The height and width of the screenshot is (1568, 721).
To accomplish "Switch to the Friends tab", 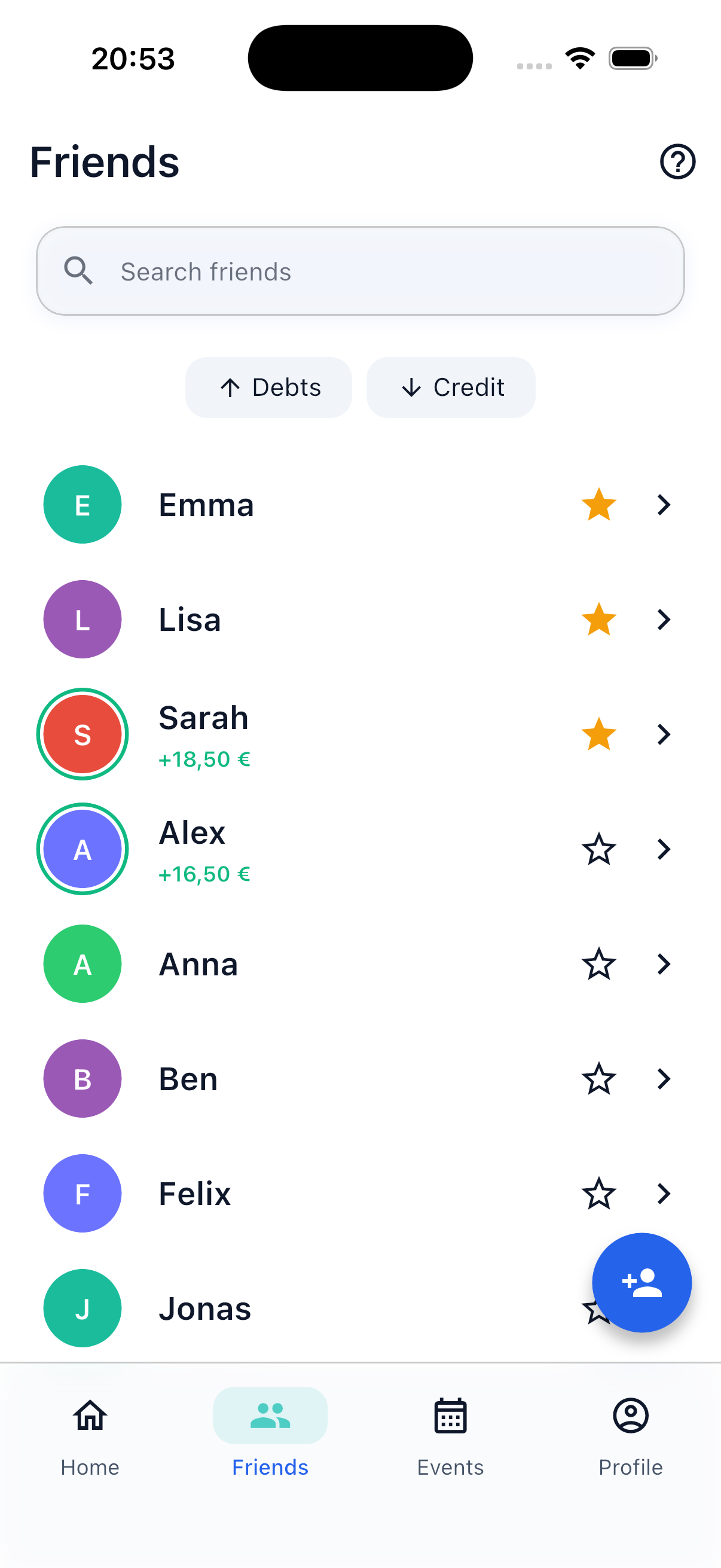I will pyautogui.click(x=270, y=1416).
